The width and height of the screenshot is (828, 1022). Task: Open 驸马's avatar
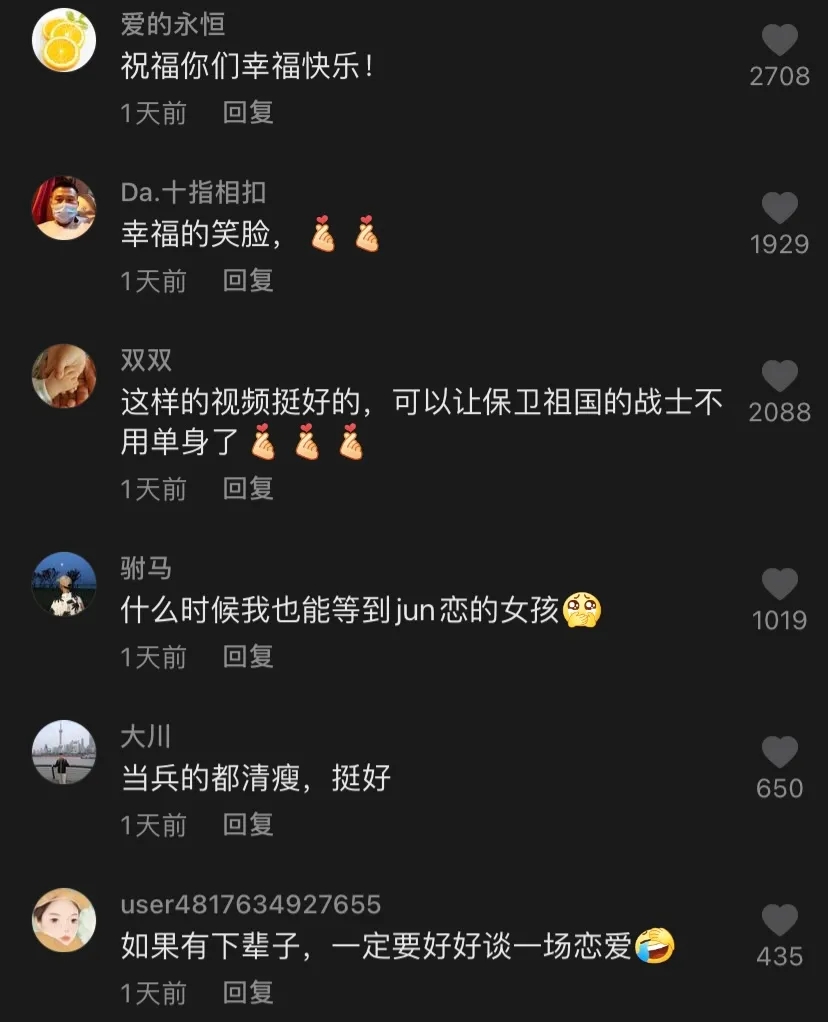click(x=64, y=584)
